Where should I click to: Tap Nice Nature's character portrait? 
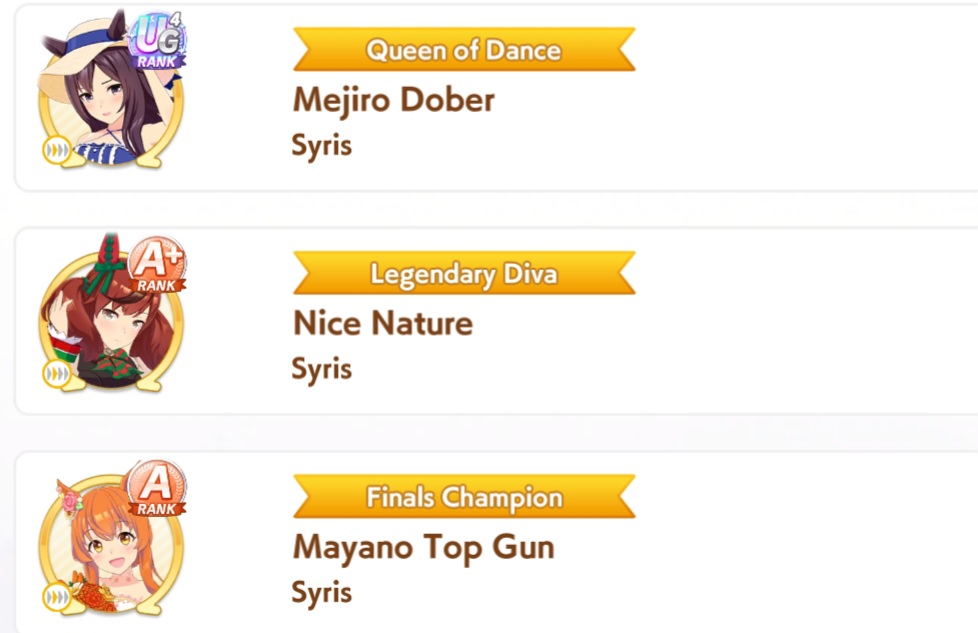click(111, 314)
